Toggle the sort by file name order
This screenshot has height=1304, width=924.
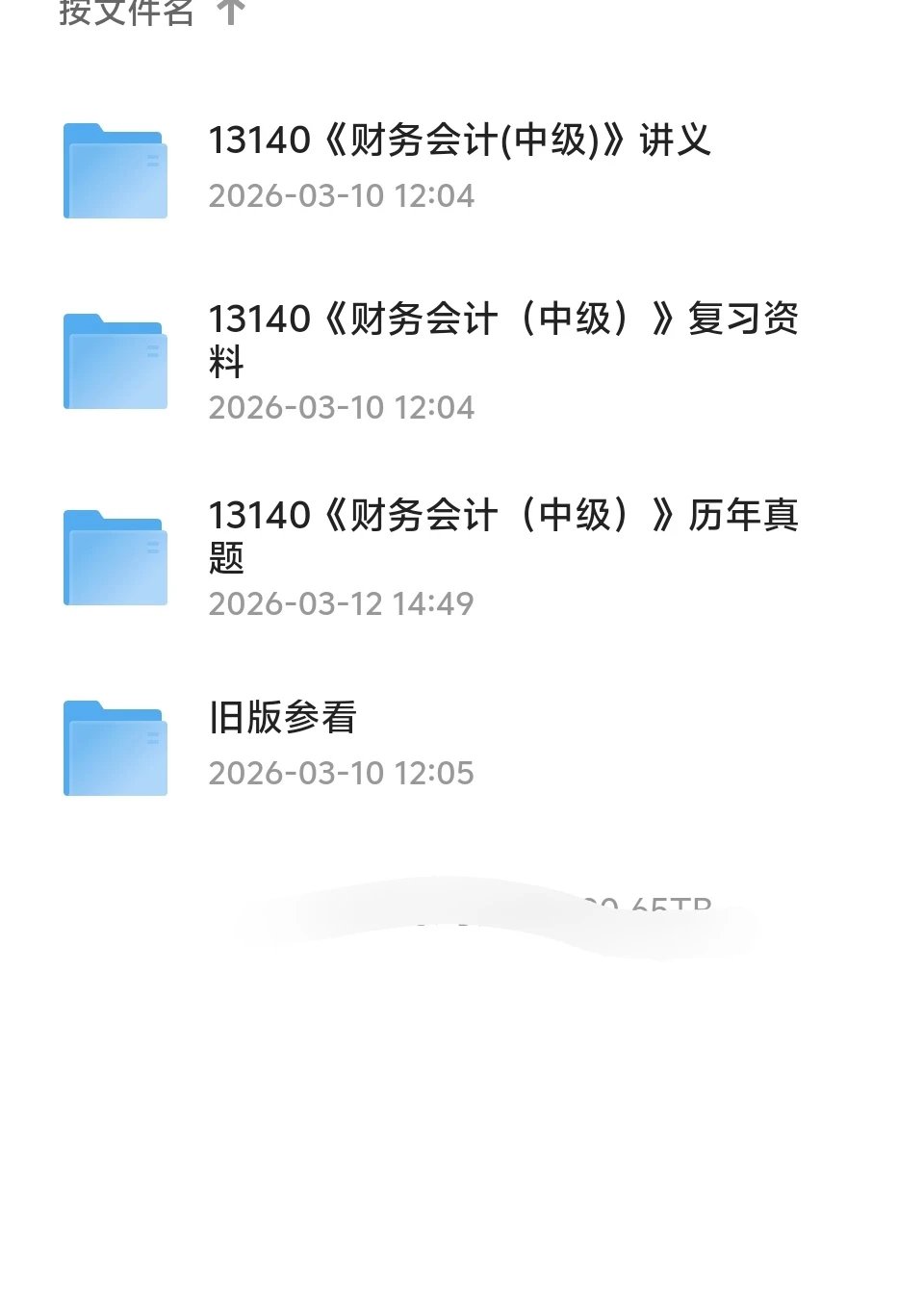point(152,12)
